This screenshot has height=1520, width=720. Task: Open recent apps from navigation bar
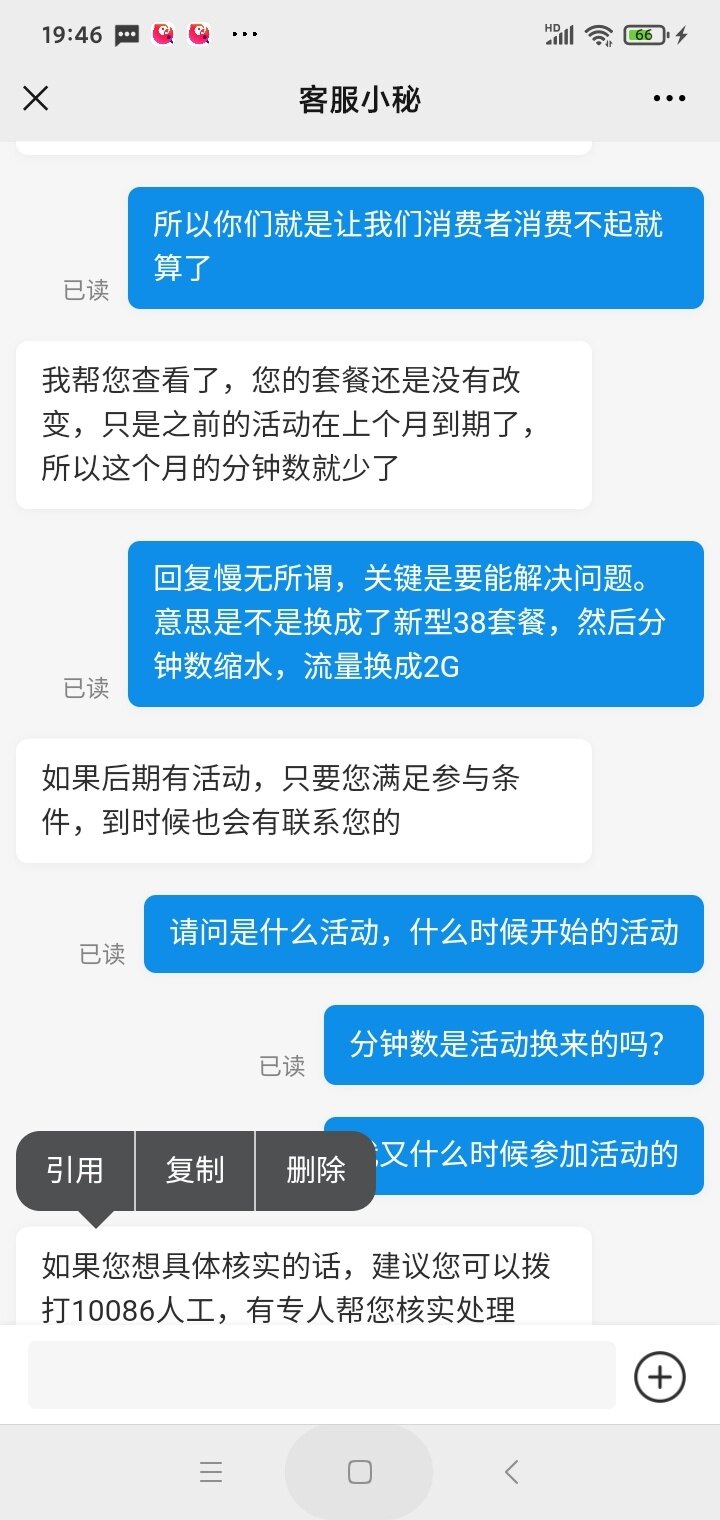pos(210,1472)
